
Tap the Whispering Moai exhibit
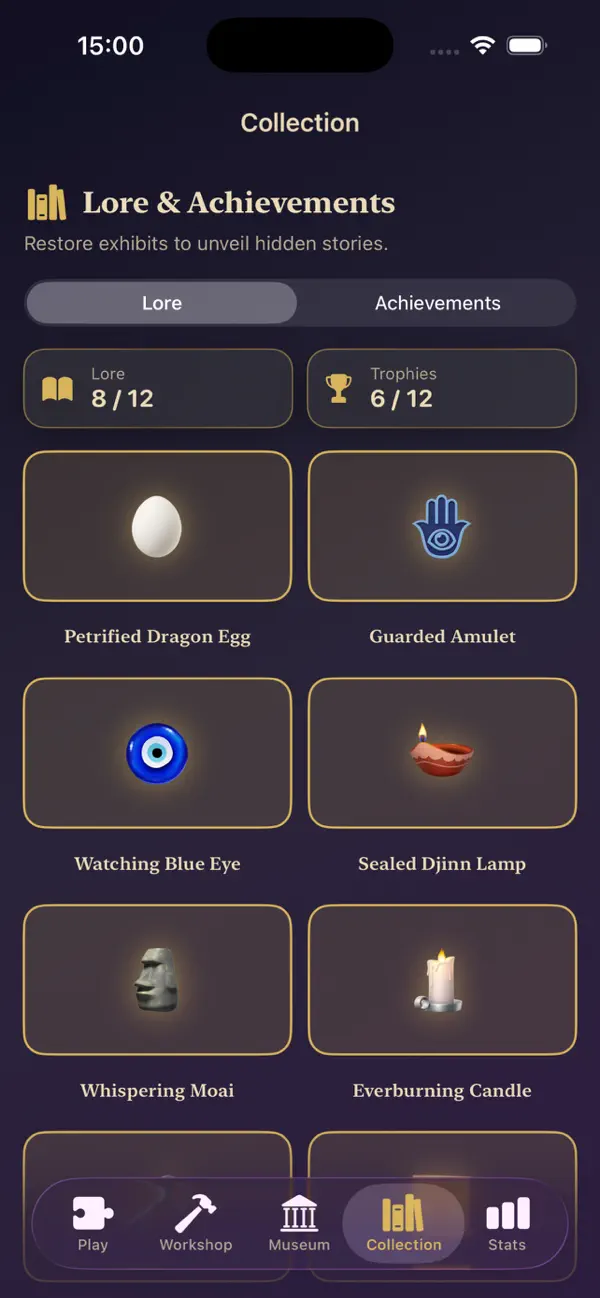157,980
